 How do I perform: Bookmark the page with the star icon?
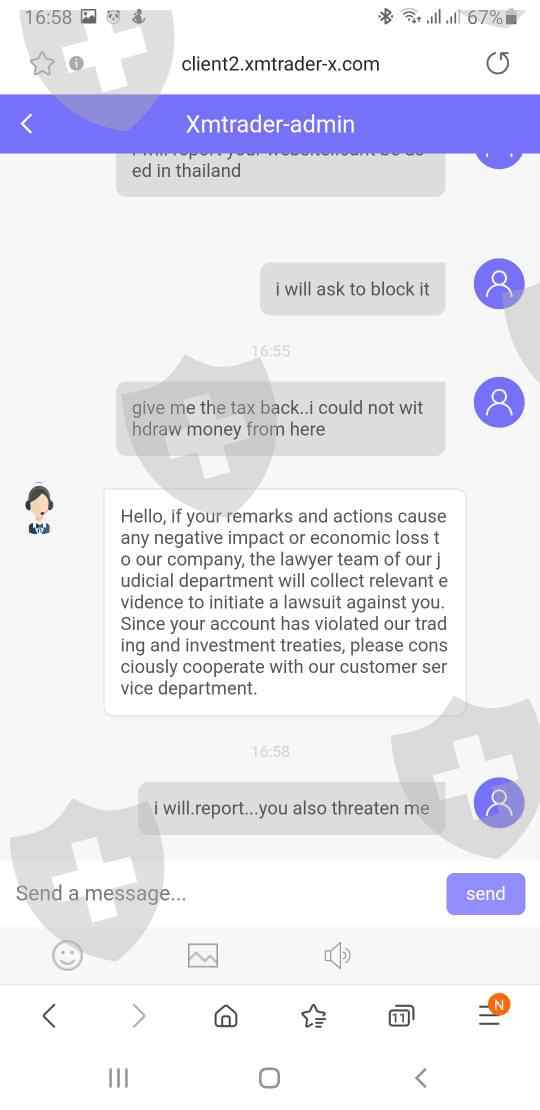(x=42, y=64)
